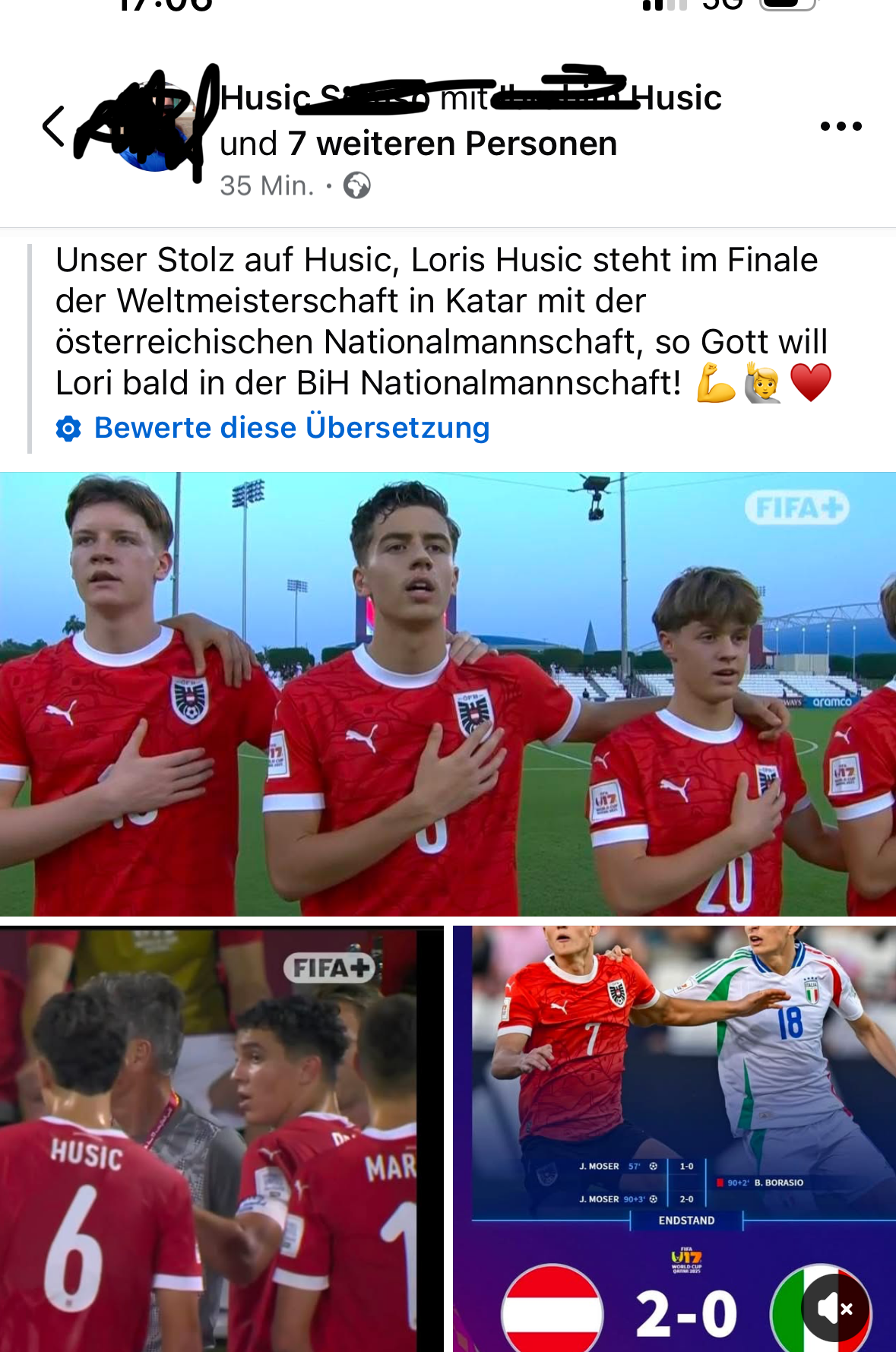
Task: Tap 'Bewerte diese Übersetzung' link
Action: click(x=291, y=428)
